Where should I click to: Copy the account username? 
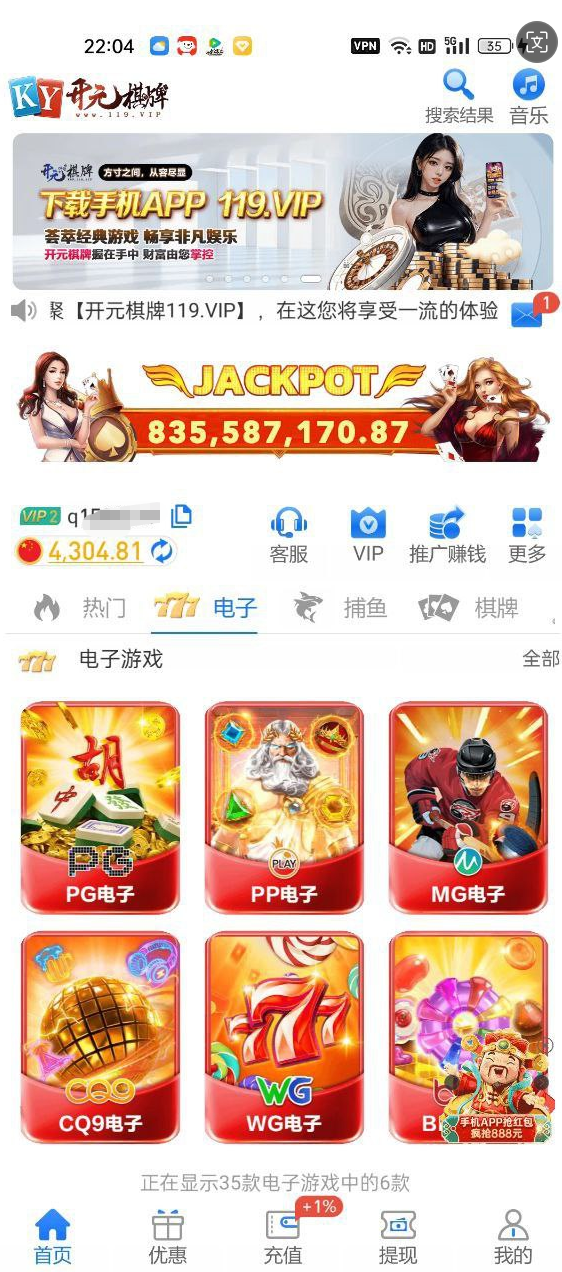pos(181,516)
